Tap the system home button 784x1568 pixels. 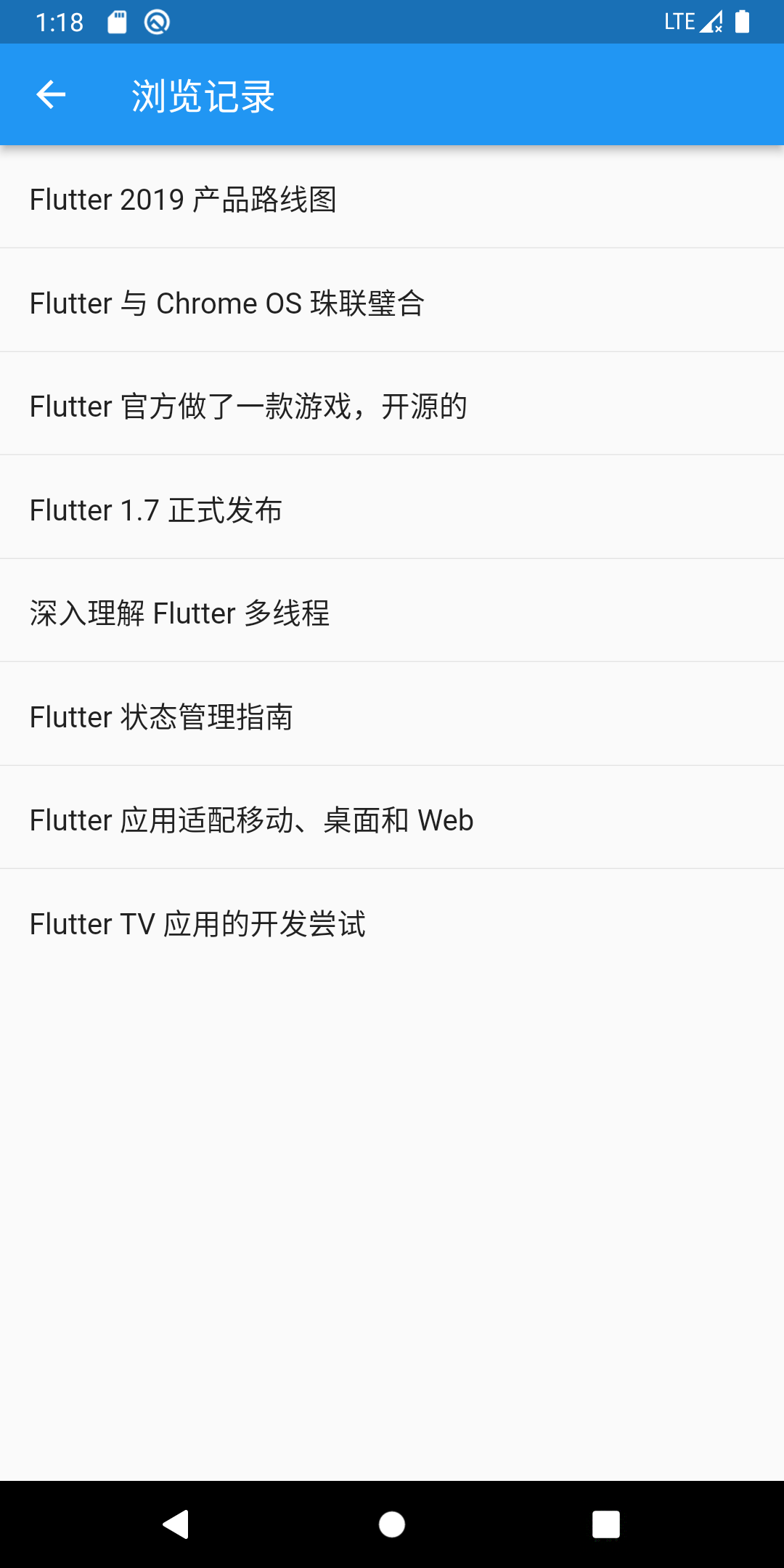(x=392, y=1524)
